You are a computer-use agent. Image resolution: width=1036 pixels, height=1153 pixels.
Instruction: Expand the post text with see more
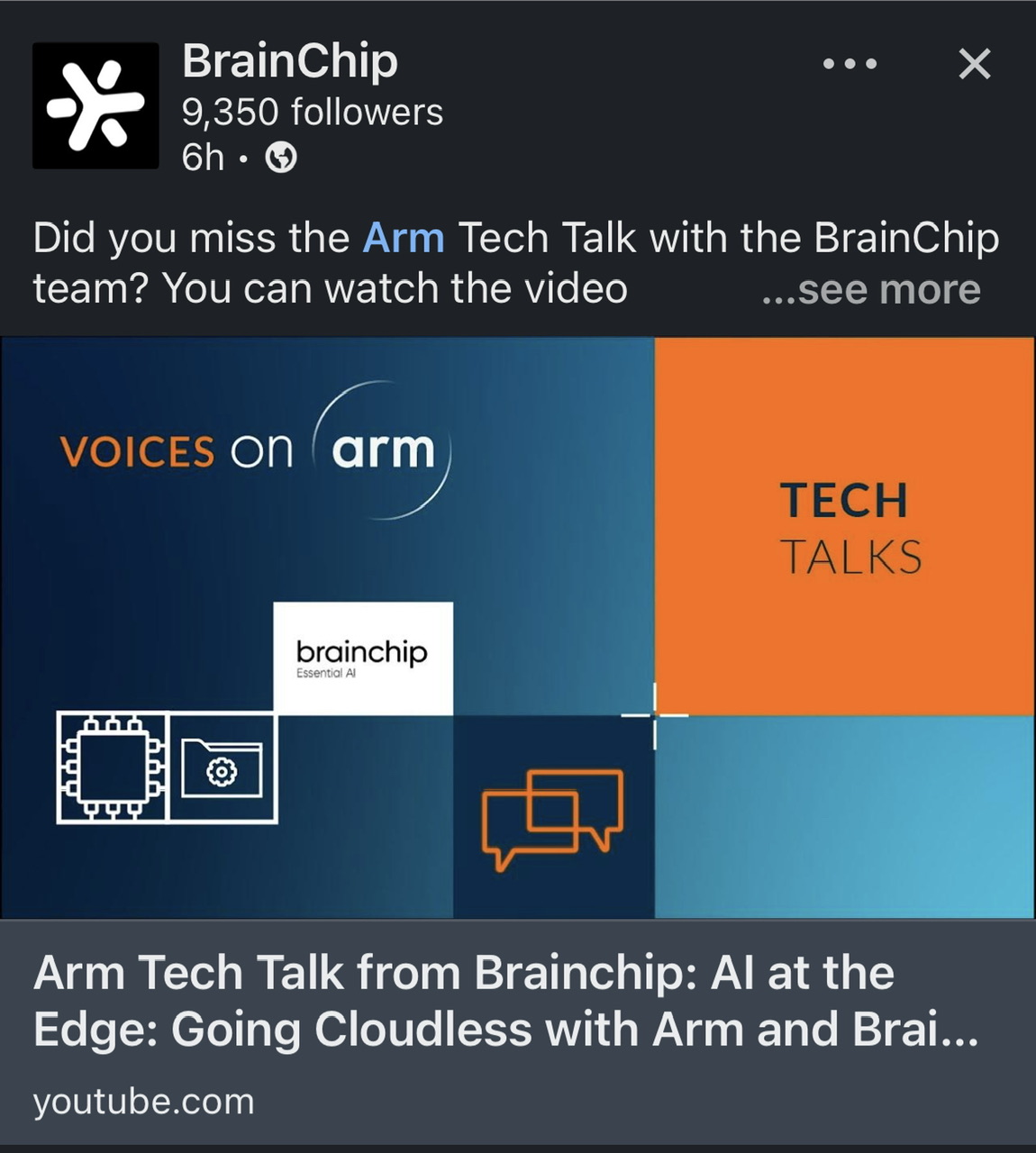click(870, 289)
